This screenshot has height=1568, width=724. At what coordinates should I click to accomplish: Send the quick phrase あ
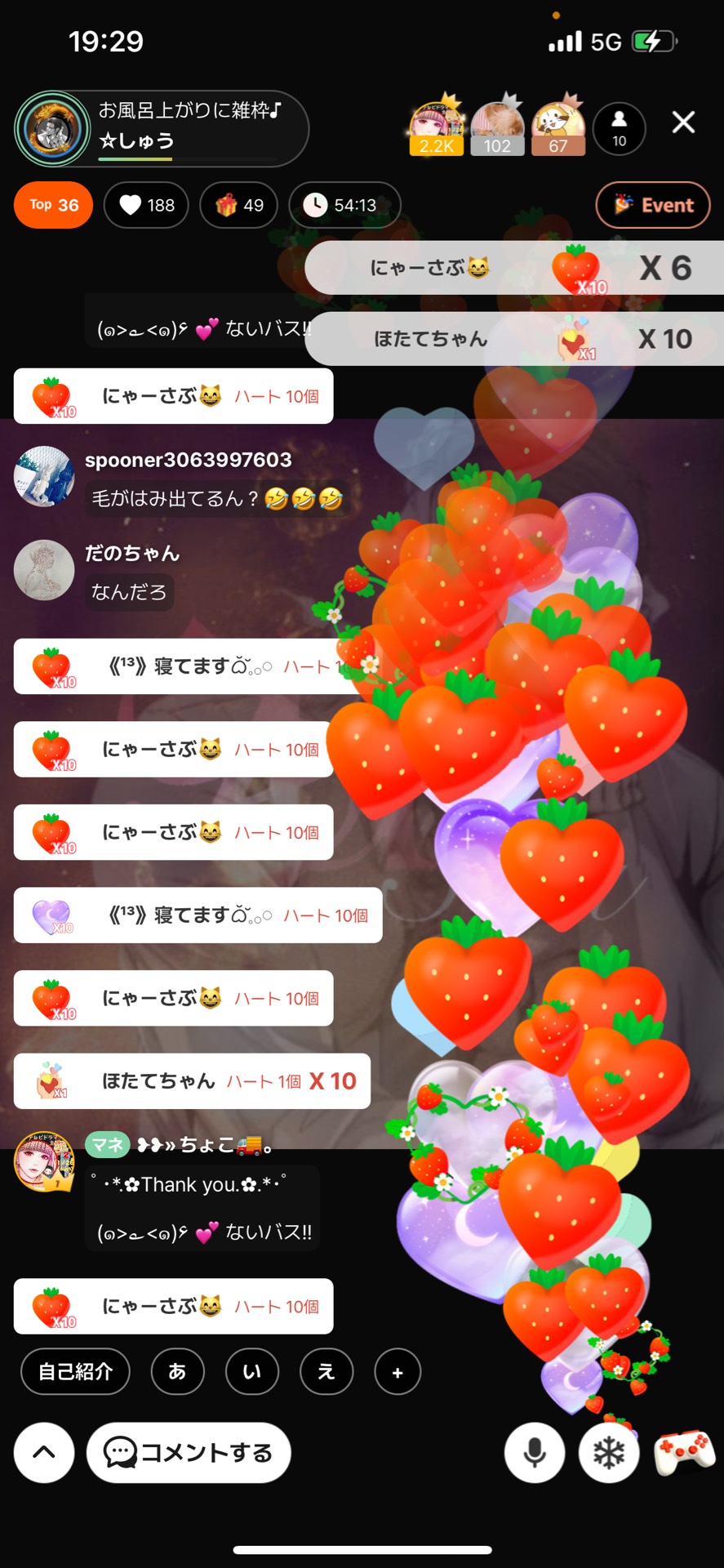tap(177, 1372)
